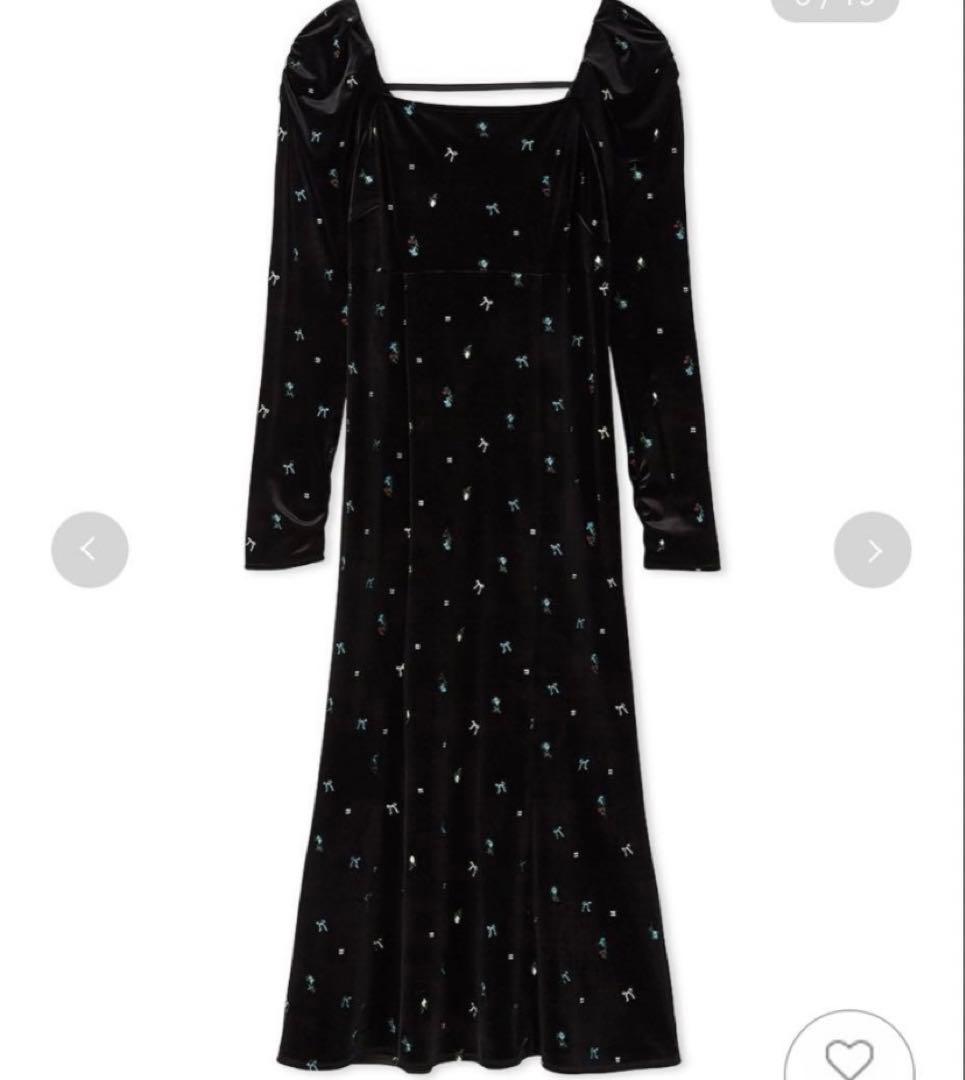The height and width of the screenshot is (1080, 965).
Task: Go to the previous product image
Action: point(90,549)
